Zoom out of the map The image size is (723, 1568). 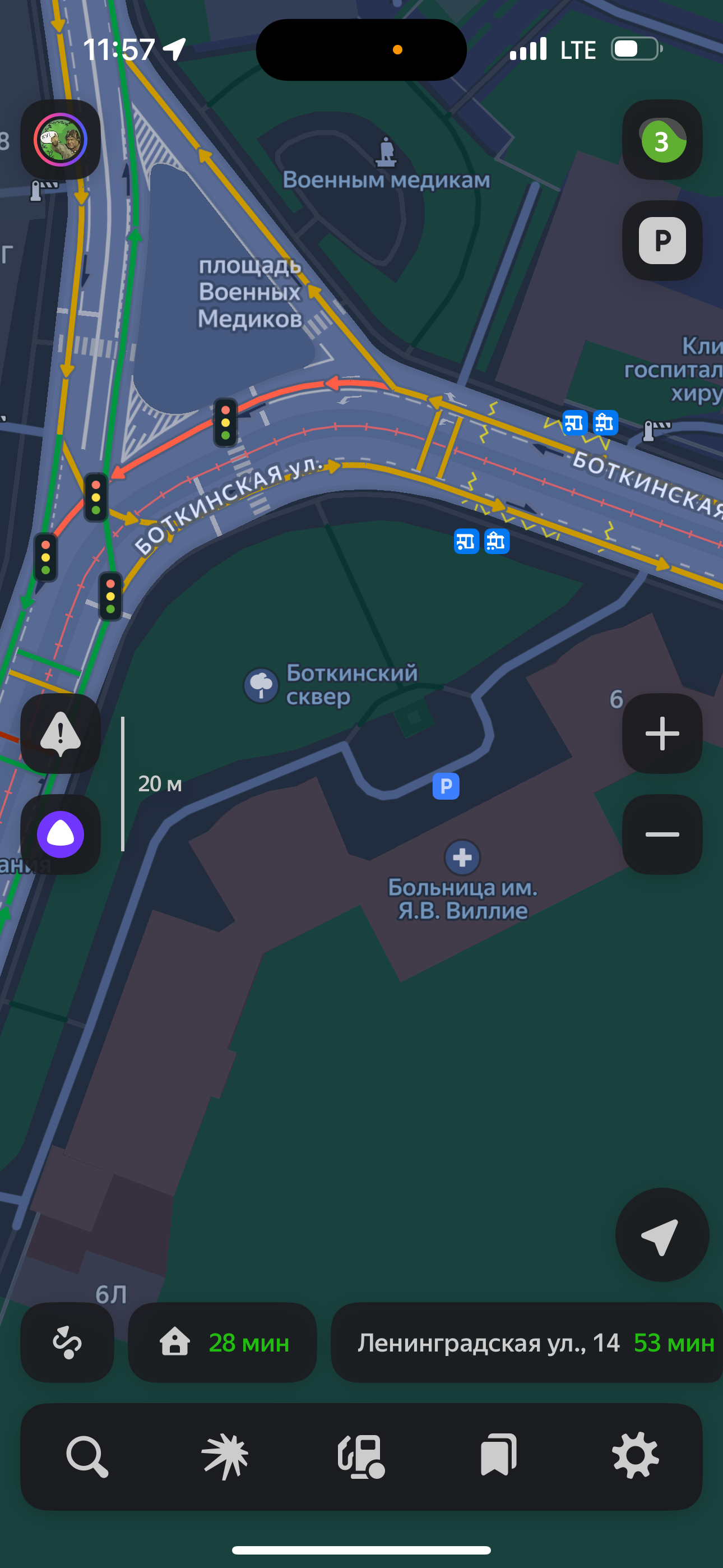pos(662,834)
